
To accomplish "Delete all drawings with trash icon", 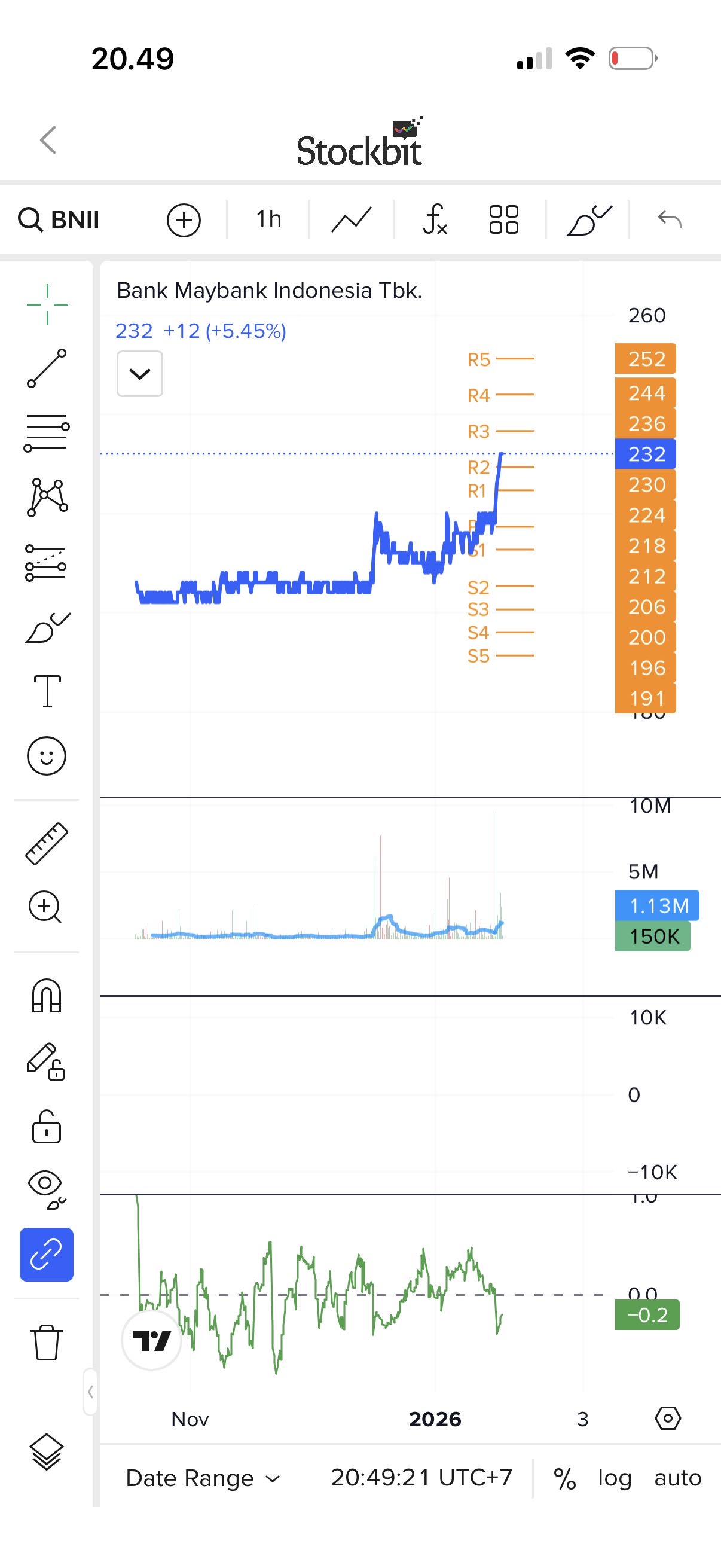I will [x=47, y=1341].
